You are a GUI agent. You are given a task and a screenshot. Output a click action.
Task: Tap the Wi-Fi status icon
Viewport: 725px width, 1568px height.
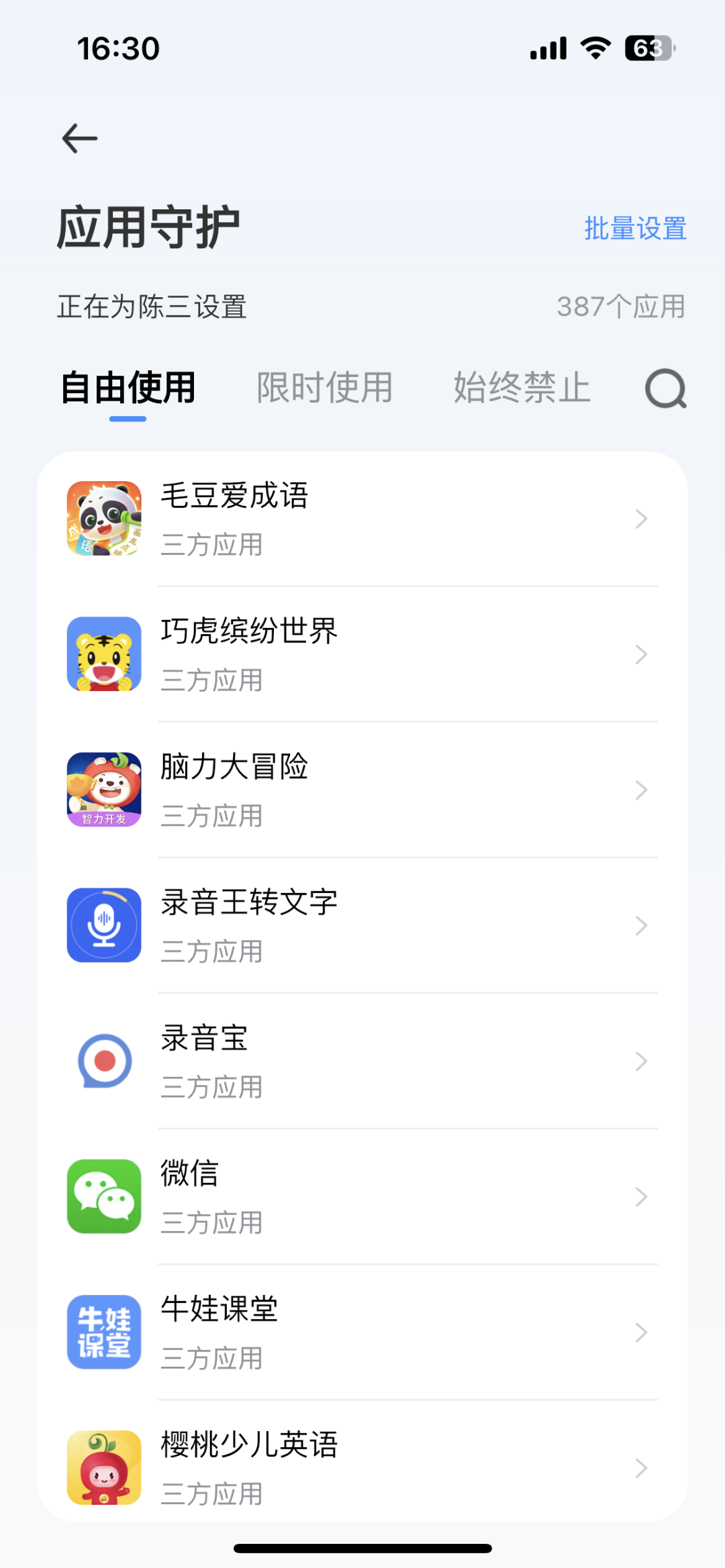pos(593,48)
